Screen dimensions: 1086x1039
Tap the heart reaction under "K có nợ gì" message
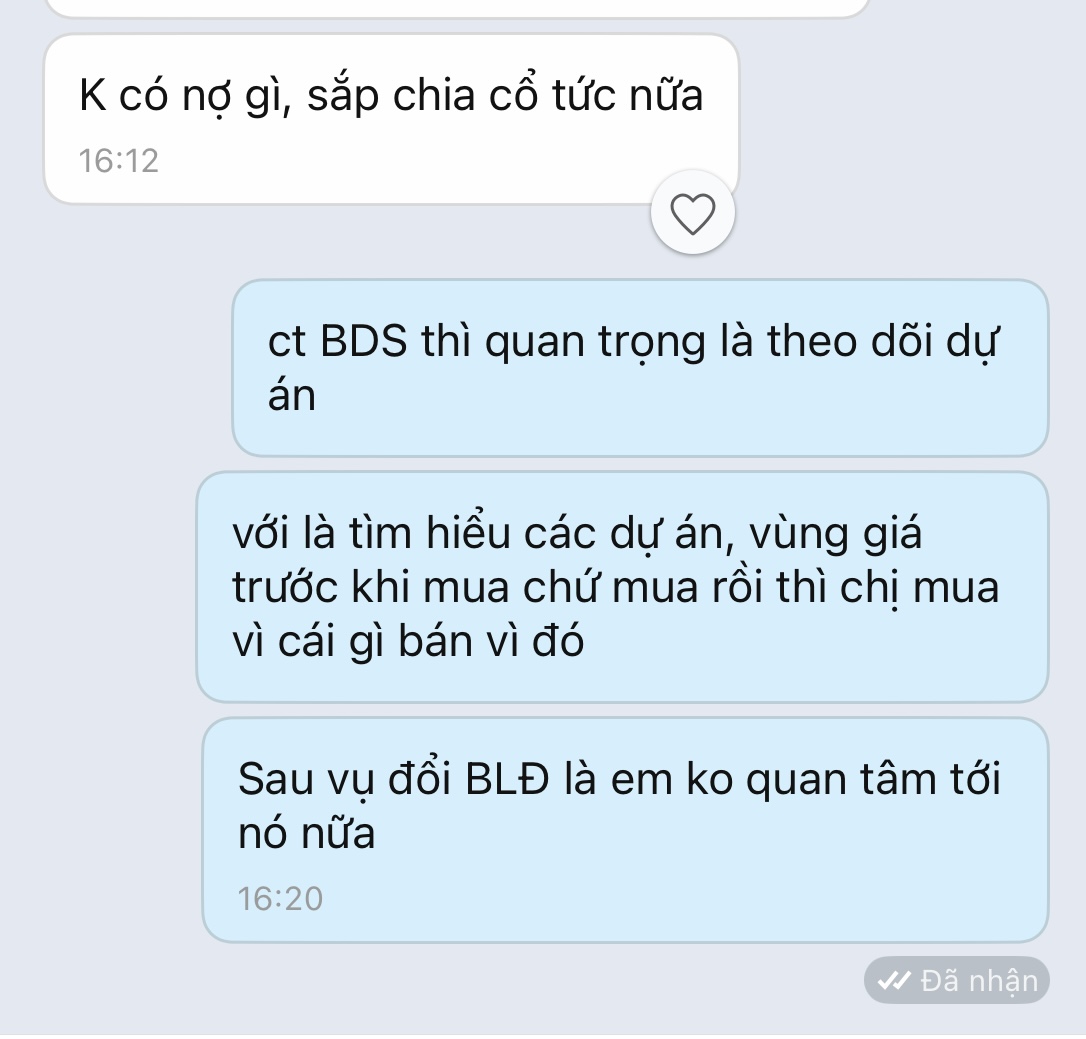(692, 213)
